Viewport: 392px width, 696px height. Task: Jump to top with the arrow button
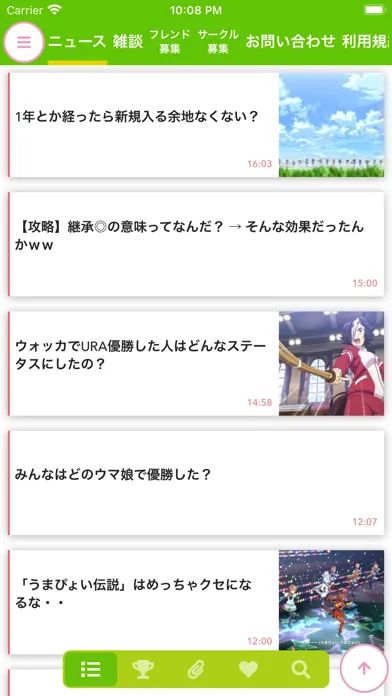click(364, 668)
